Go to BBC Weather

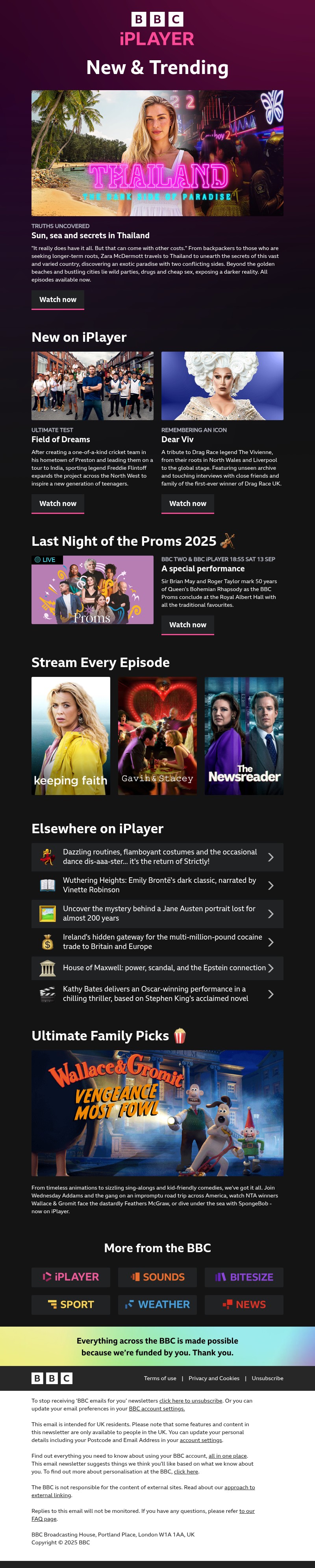[157, 1305]
